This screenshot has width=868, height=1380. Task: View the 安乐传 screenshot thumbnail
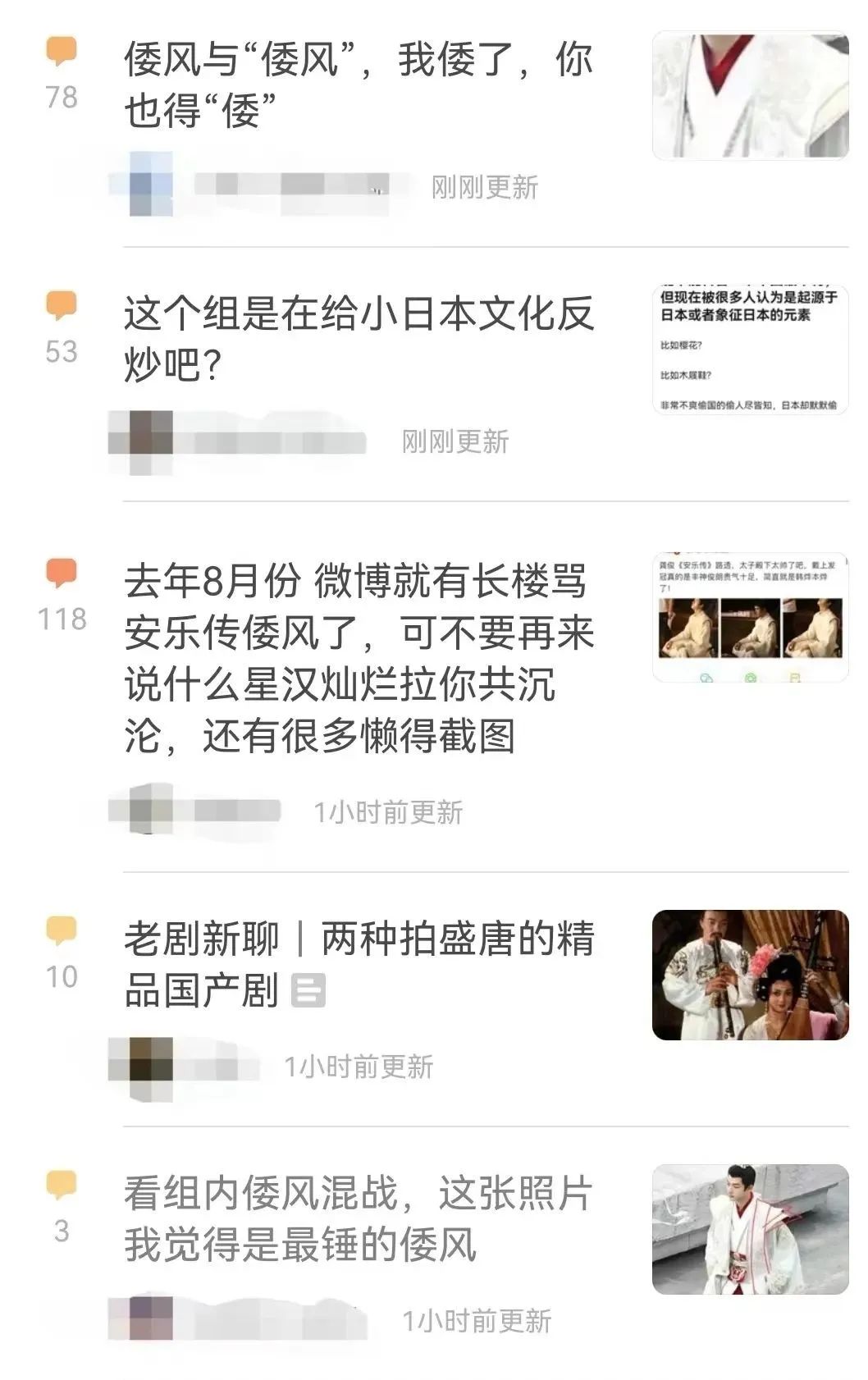click(750, 617)
